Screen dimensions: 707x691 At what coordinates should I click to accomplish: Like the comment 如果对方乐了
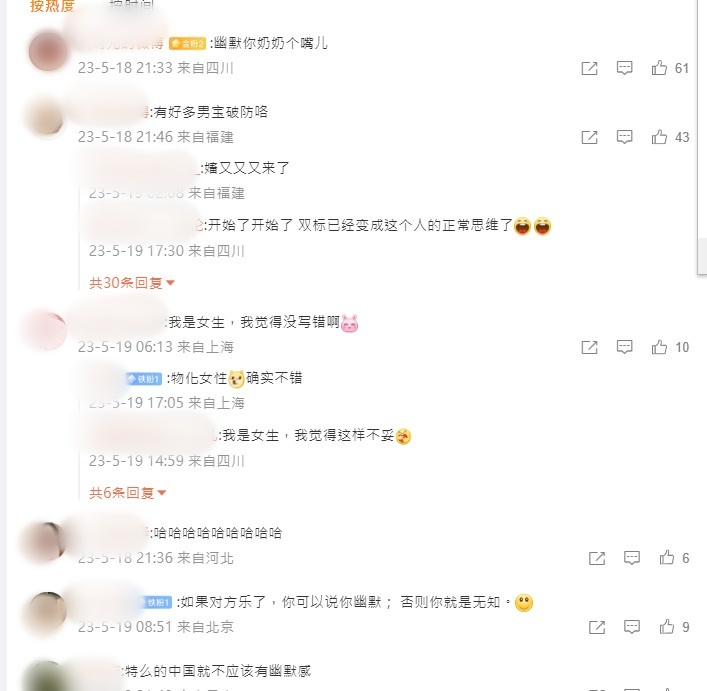click(x=666, y=627)
